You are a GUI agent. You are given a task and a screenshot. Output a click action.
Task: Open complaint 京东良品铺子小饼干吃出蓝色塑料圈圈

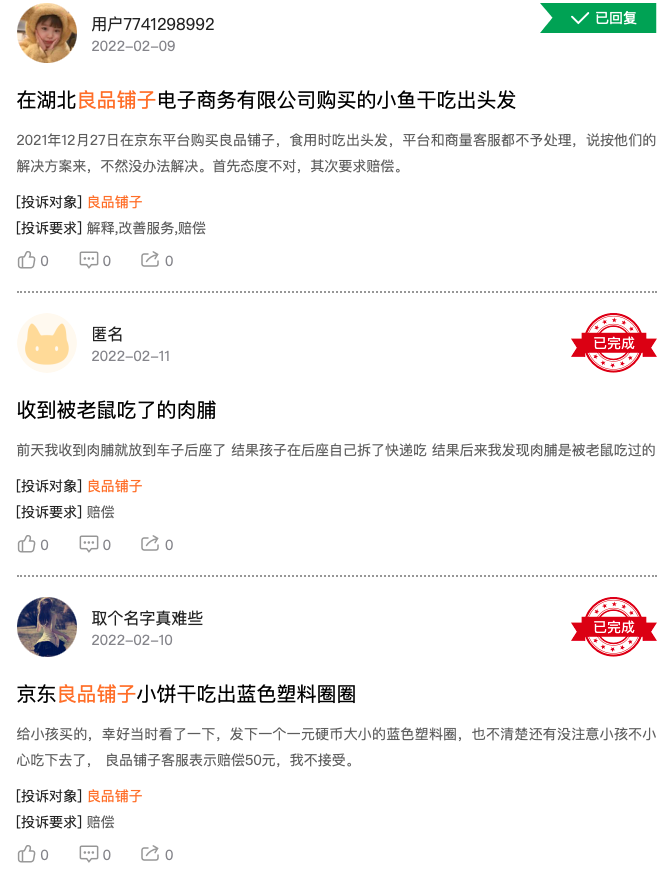click(x=187, y=694)
